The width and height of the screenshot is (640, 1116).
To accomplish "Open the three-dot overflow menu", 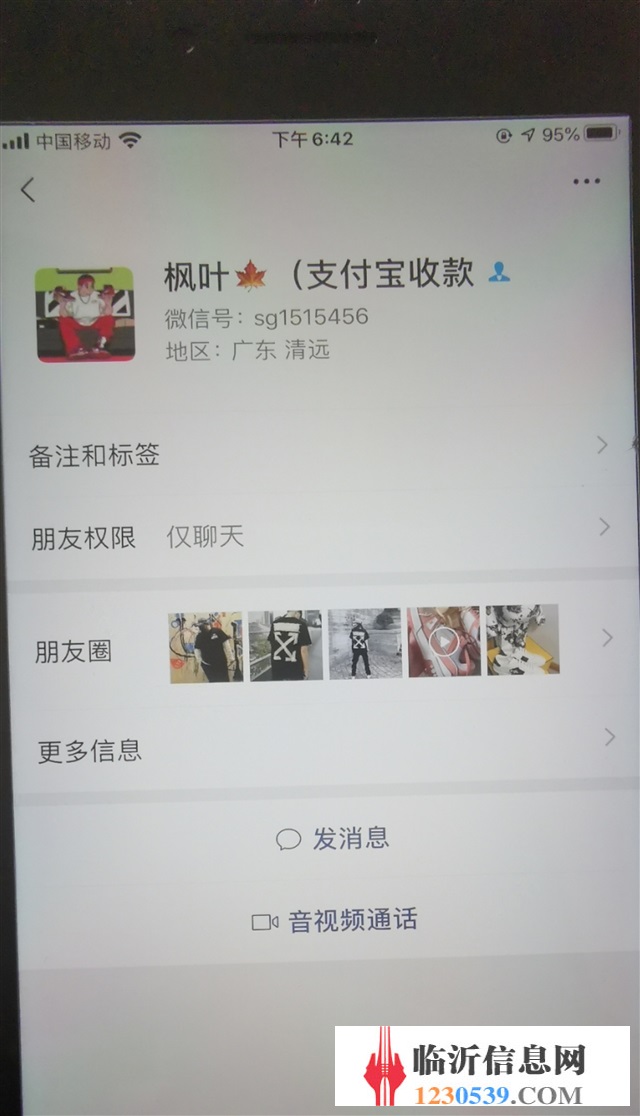I will tap(587, 181).
